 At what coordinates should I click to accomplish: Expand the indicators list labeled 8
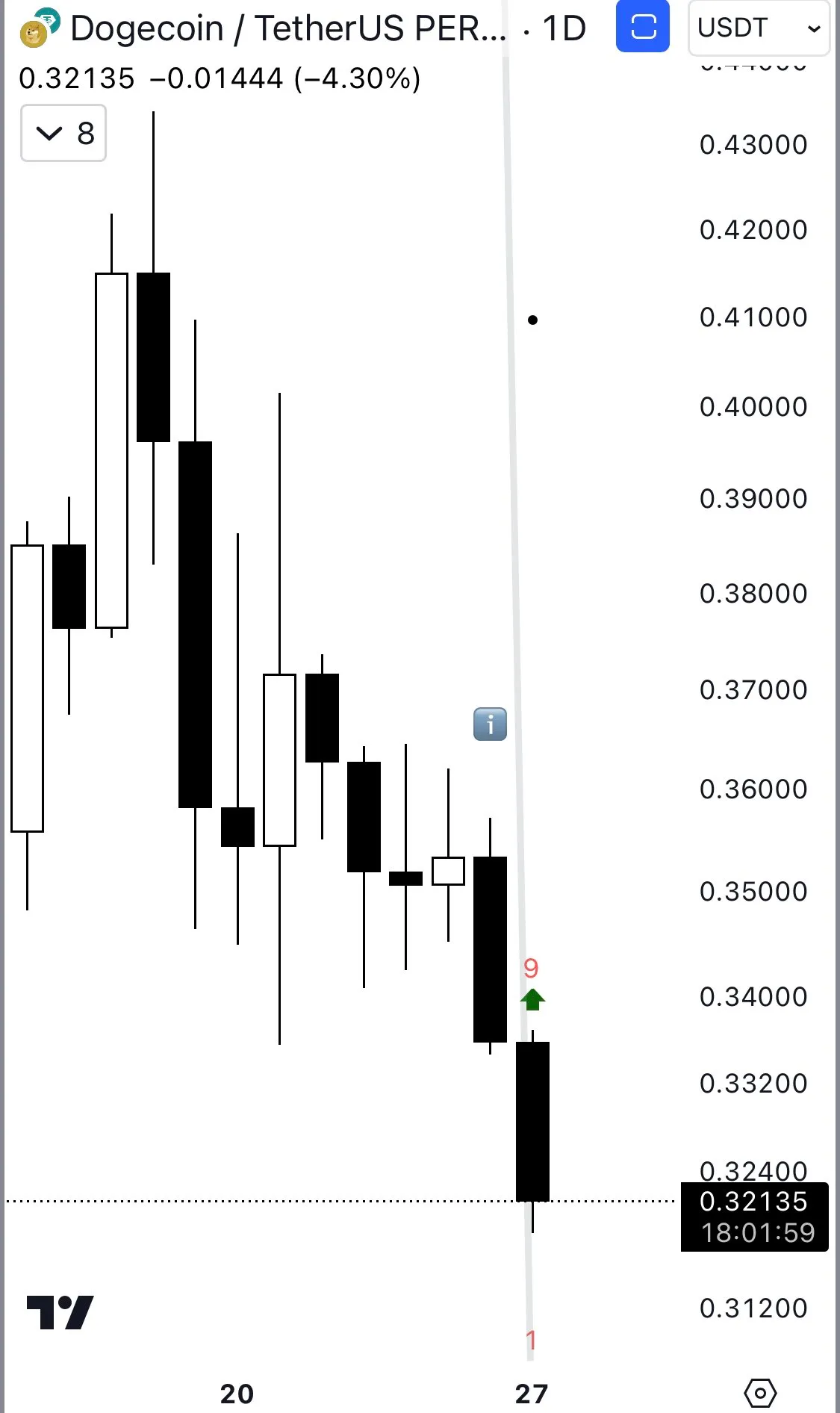point(63,133)
